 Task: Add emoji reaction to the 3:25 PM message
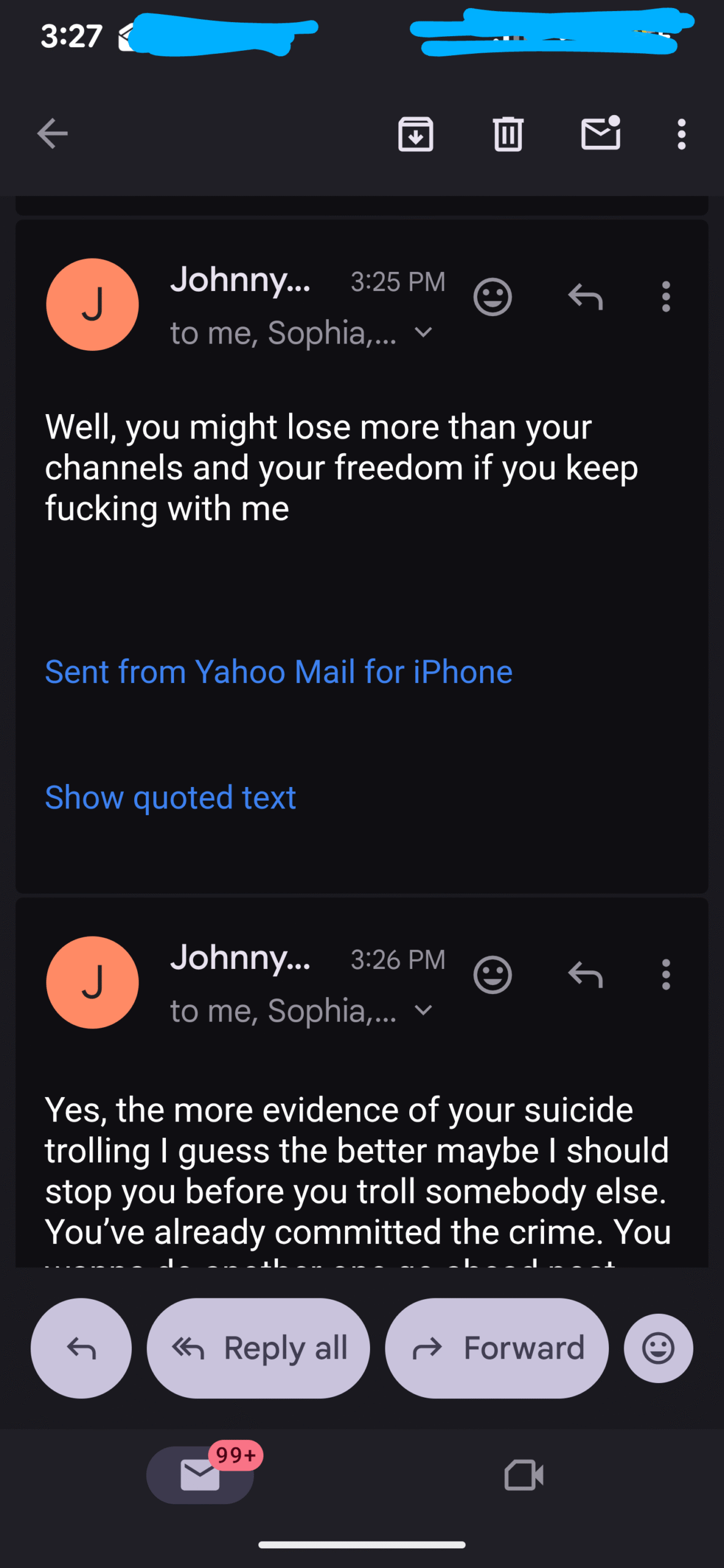coord(492,297)
